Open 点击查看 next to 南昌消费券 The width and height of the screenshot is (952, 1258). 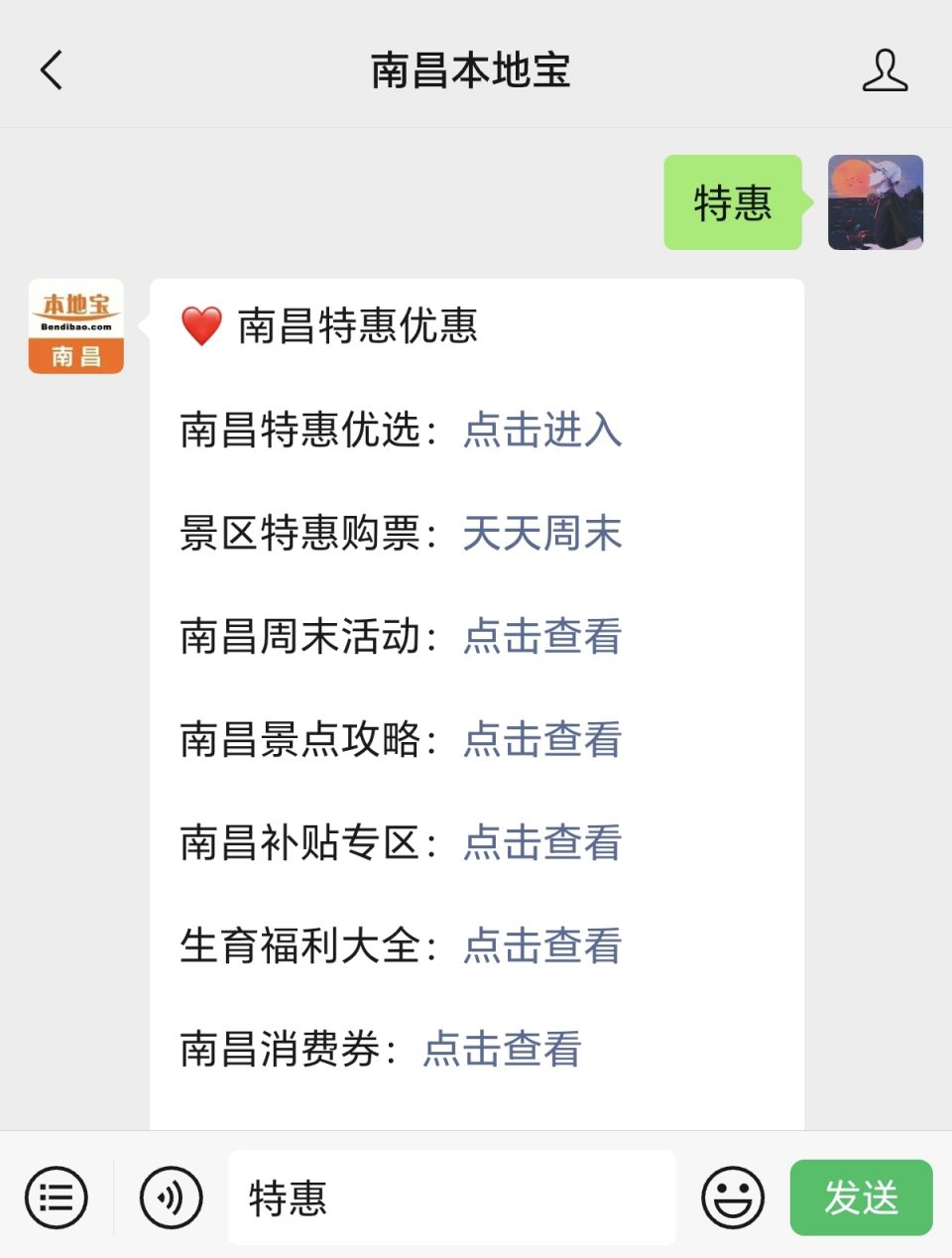(502, 1050)
